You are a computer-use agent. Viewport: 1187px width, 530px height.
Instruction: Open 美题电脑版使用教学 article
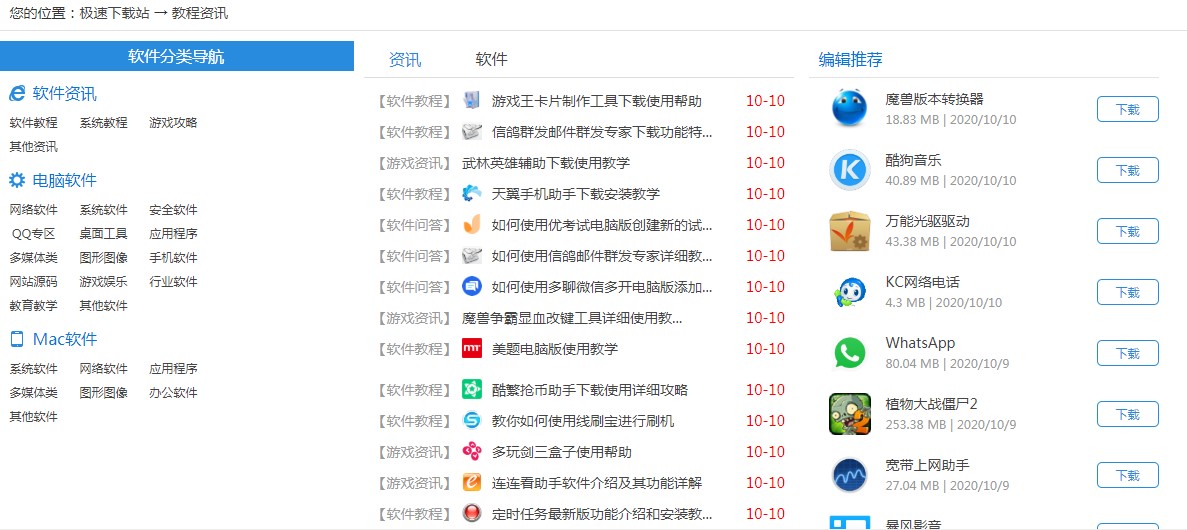(554, 349)
